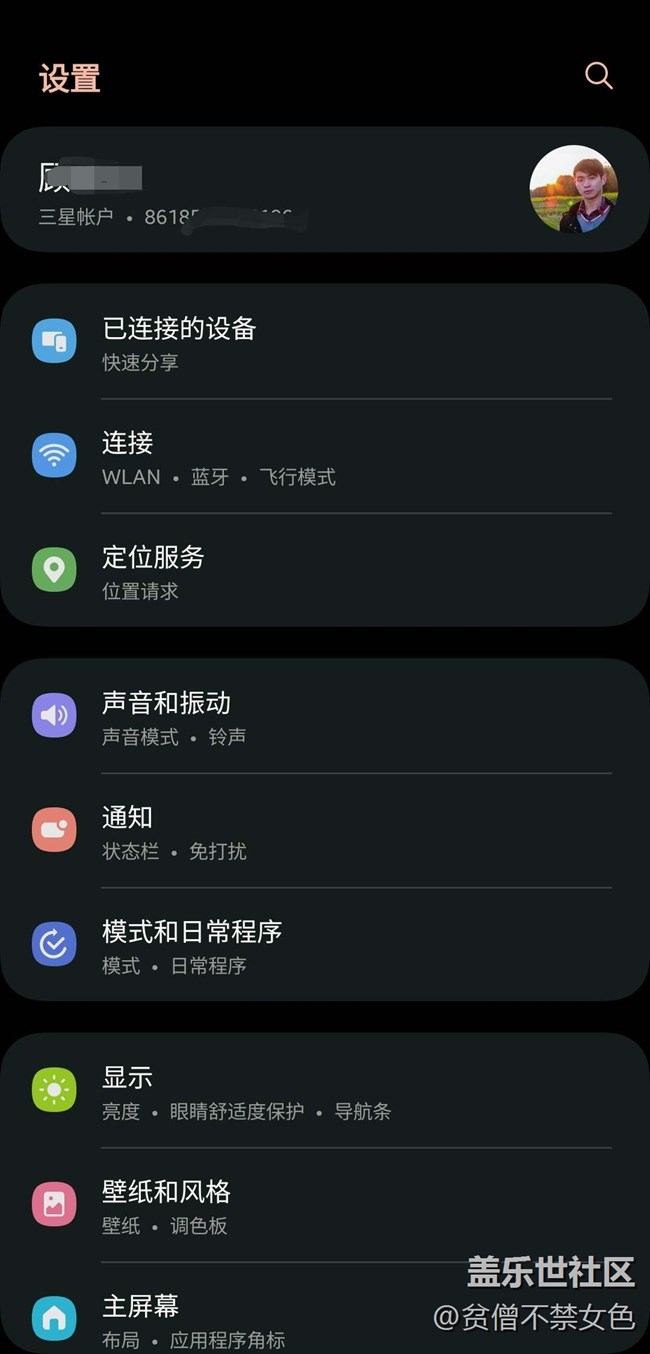Open the settings search icon

[x=598, y=76]
